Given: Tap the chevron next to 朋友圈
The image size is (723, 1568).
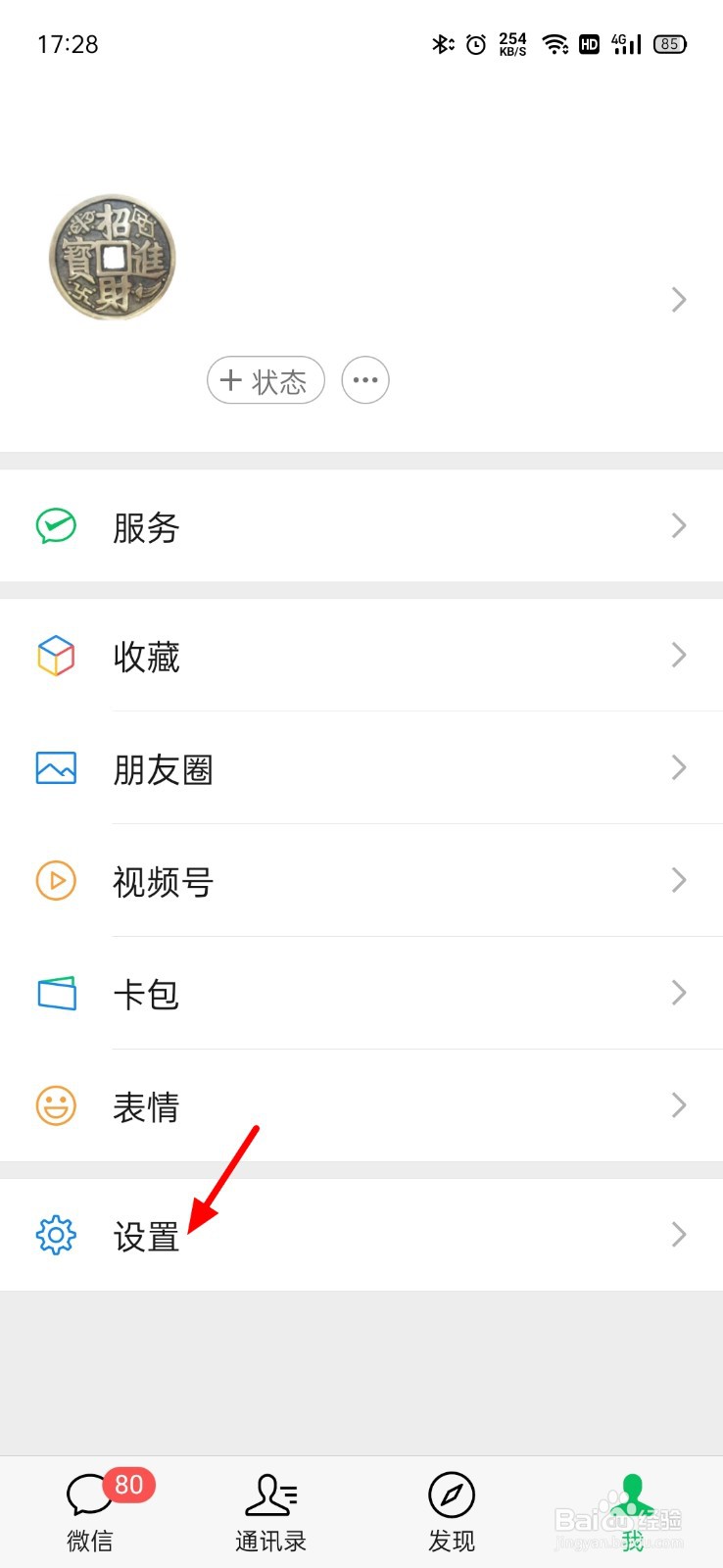Looking at the screenshot, I should [678, 767].
